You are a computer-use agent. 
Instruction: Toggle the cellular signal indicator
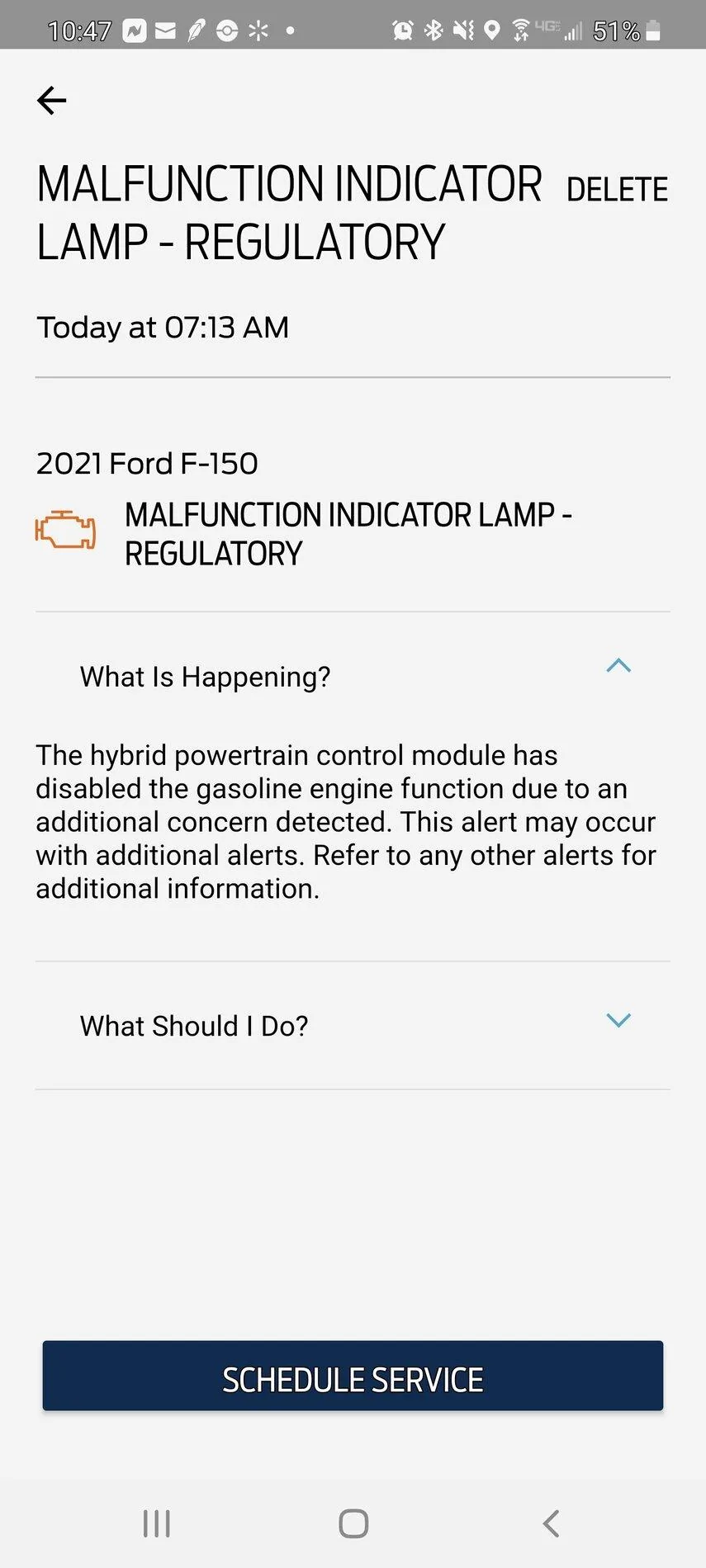point(574,33)
